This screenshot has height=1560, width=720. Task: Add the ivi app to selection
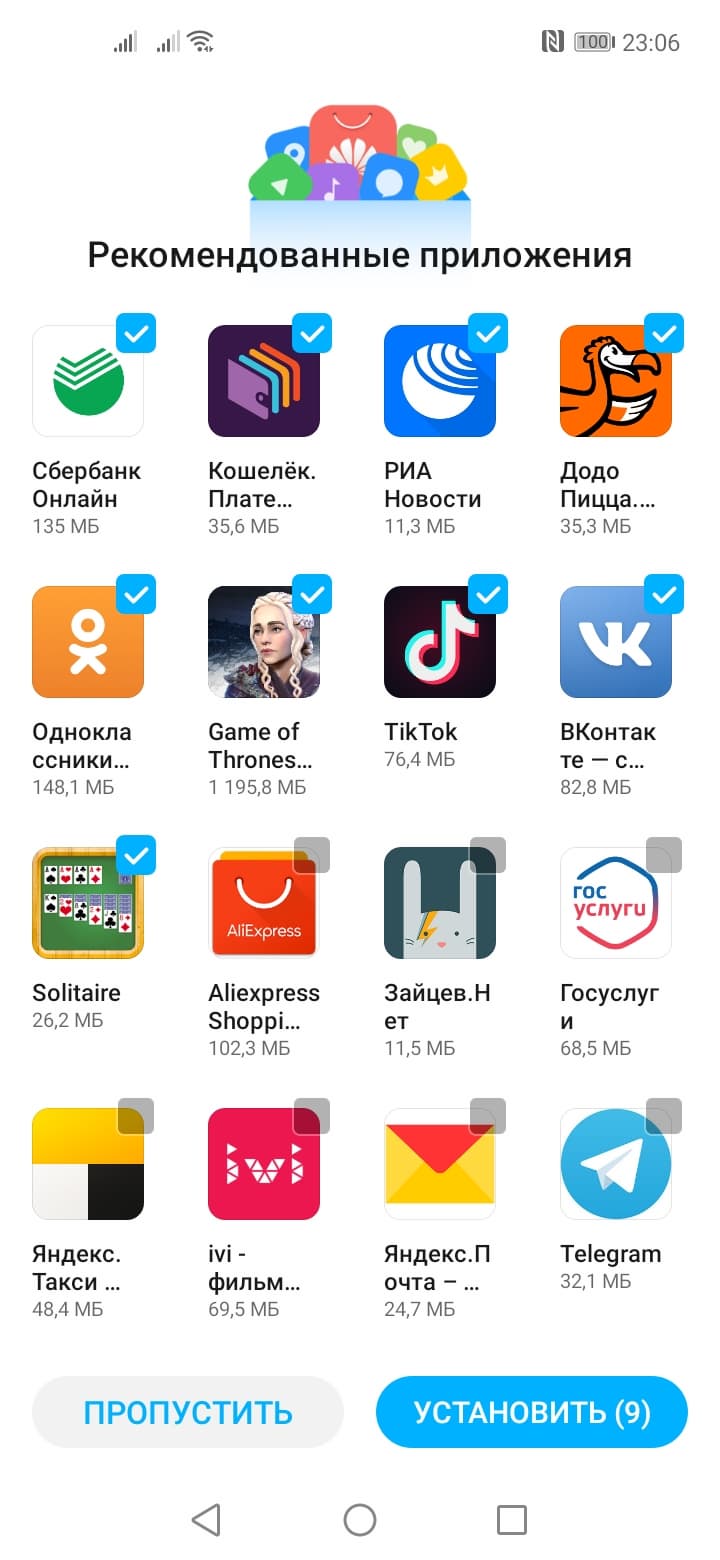[312, 1116]
